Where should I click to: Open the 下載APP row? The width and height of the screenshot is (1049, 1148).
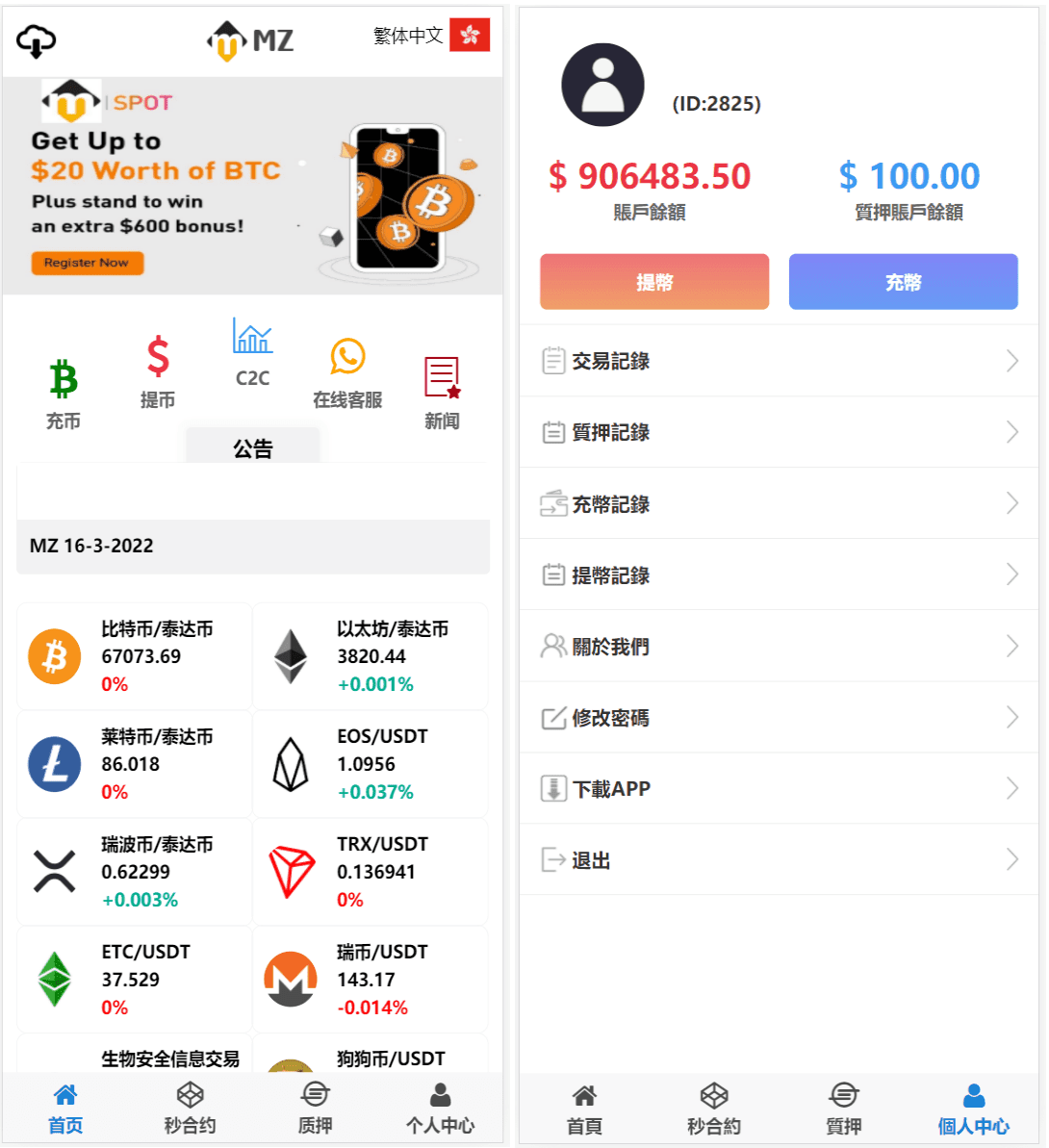(779, 788)
